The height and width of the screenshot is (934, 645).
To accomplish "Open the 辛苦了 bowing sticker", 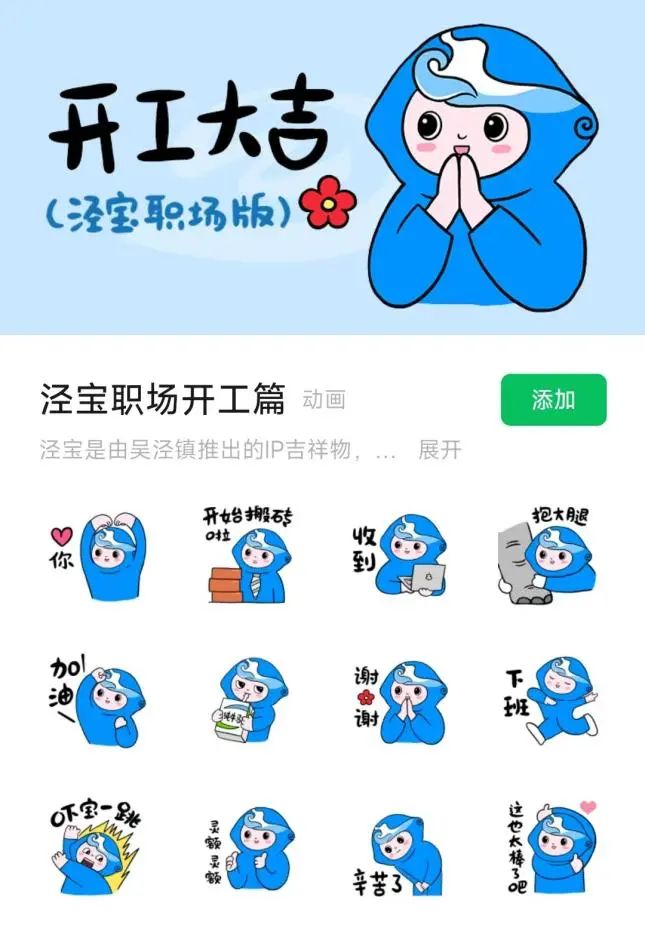I will tap(398, 850).
